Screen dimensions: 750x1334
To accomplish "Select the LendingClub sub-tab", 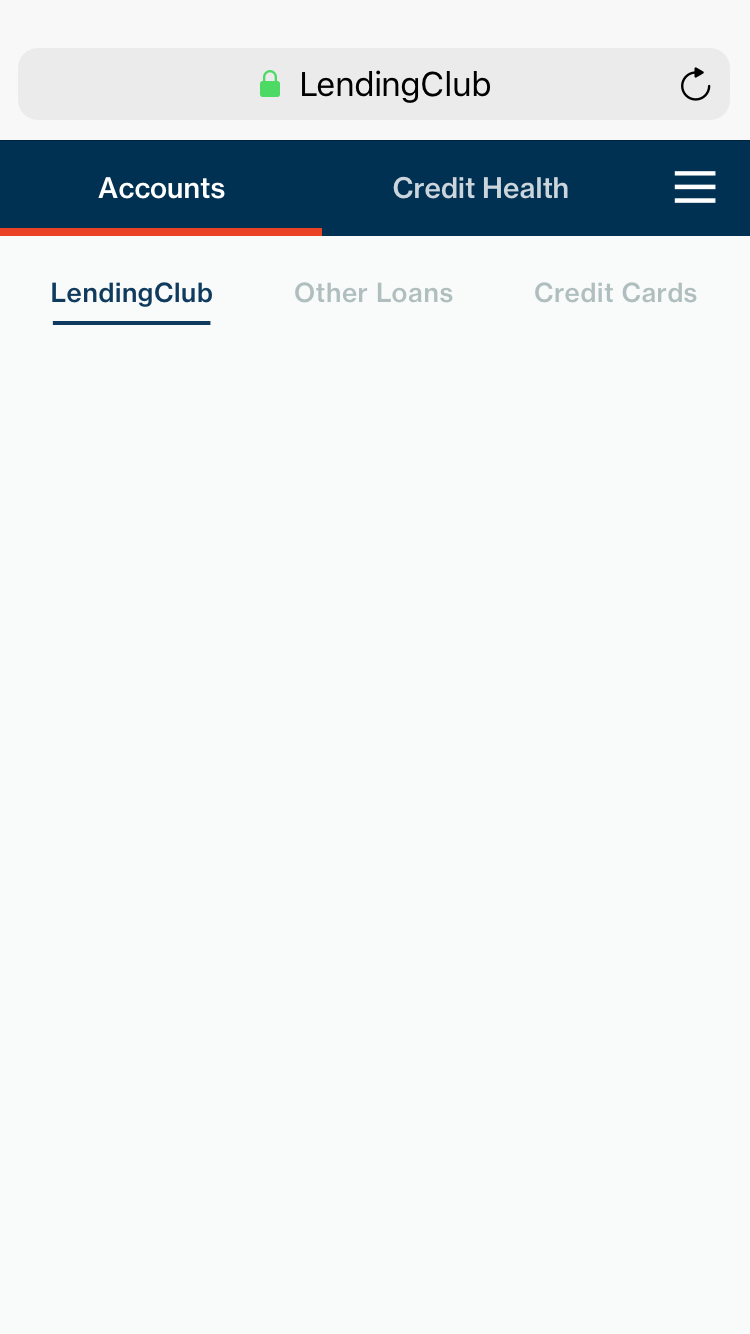I will [x=131, y=293].
